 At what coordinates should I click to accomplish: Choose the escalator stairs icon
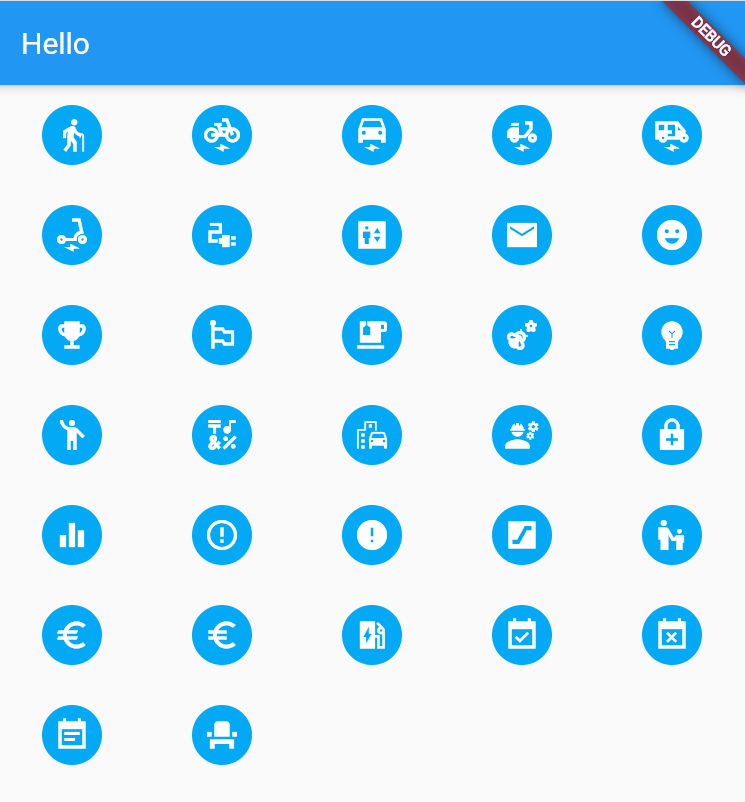522,535
